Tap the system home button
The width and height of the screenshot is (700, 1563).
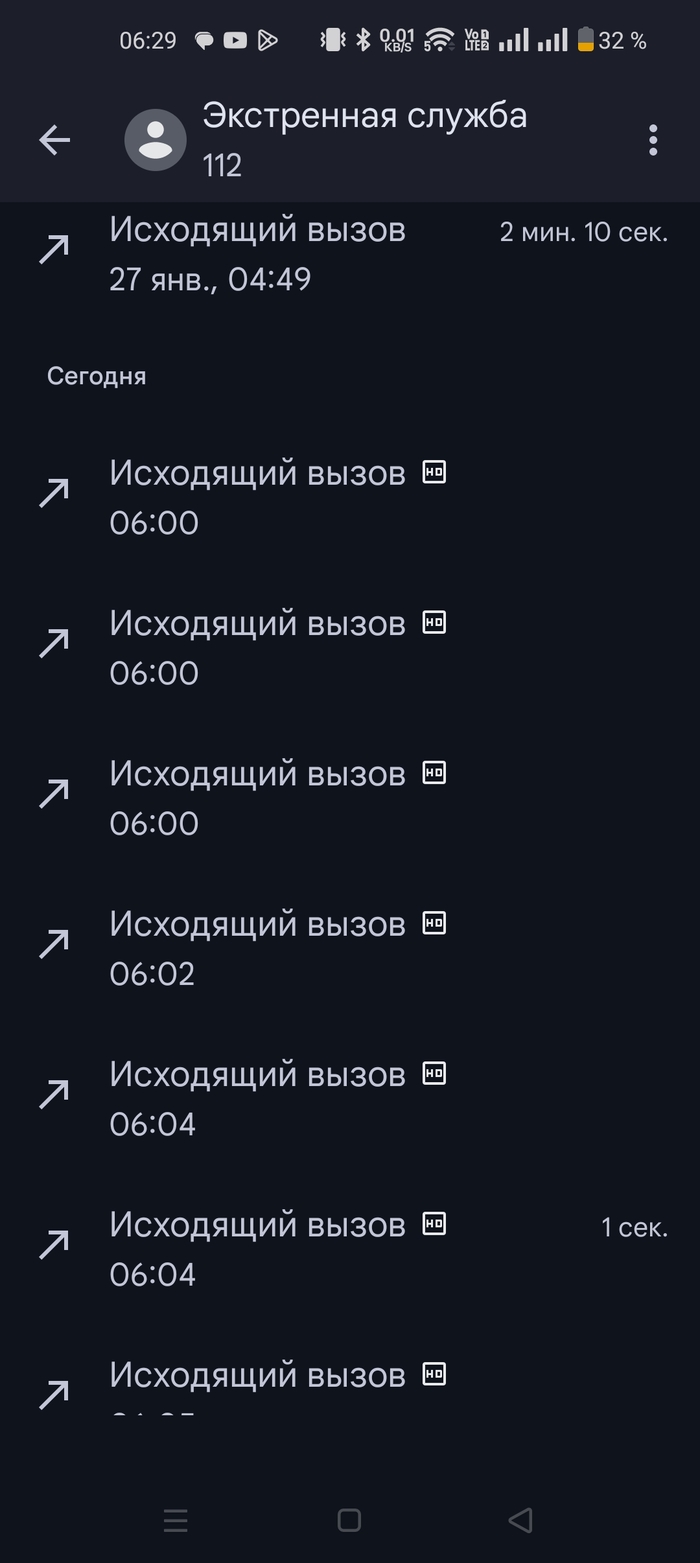click(349, 1520)
